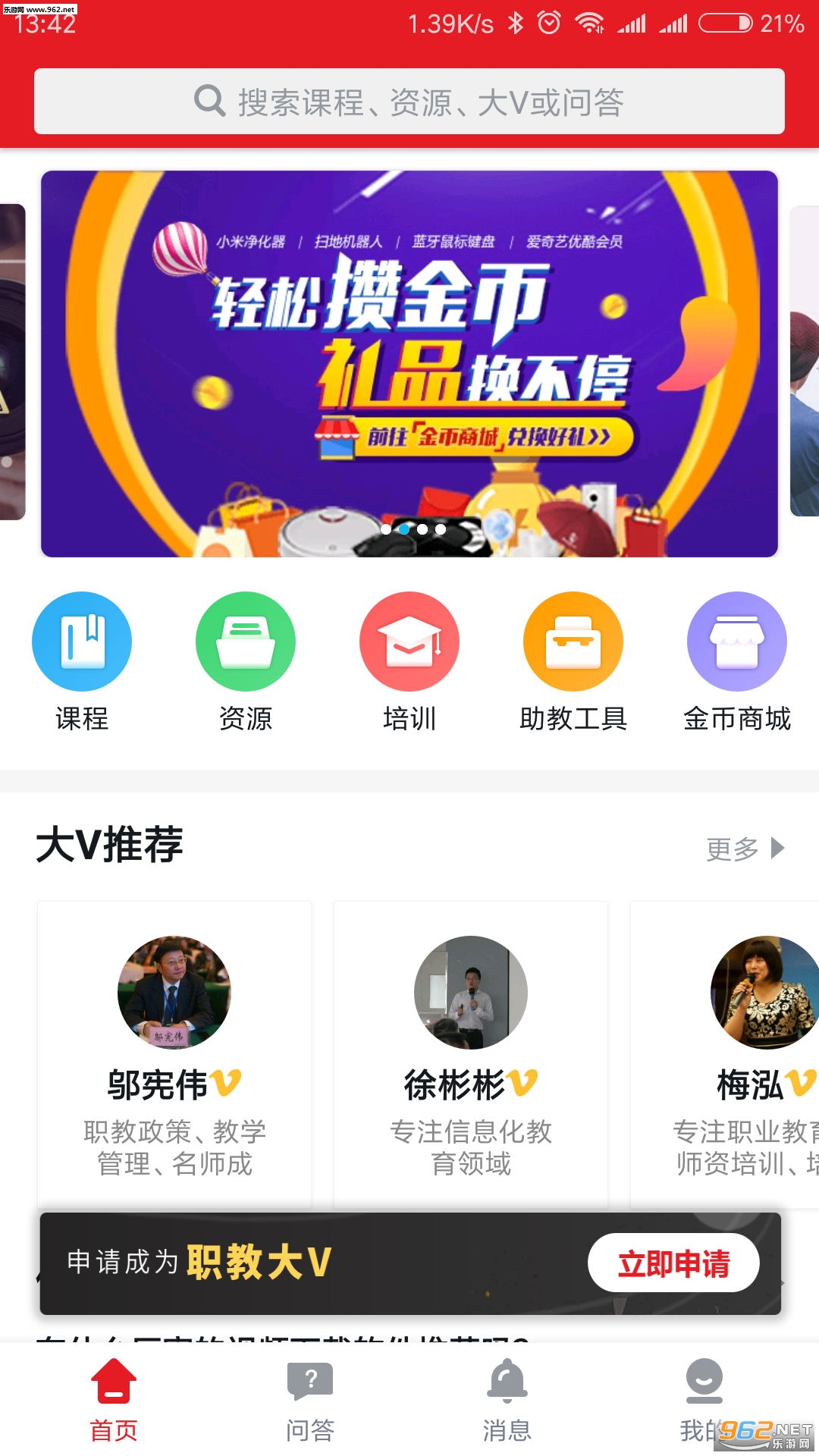Visit the 金币商城 coin mall

tap(737, 661)
